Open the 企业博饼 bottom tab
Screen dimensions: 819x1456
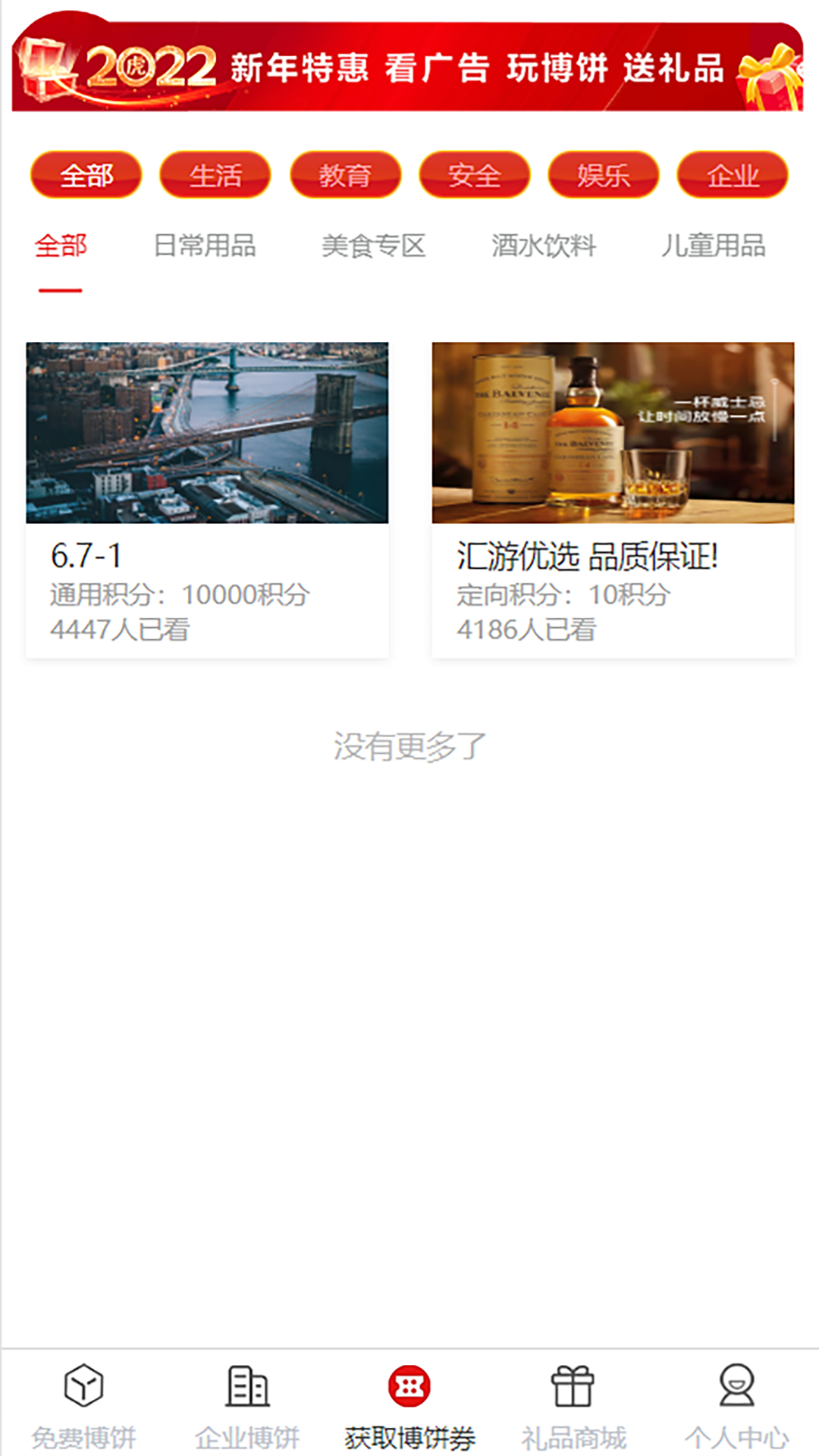click(x=247, y=1404)
